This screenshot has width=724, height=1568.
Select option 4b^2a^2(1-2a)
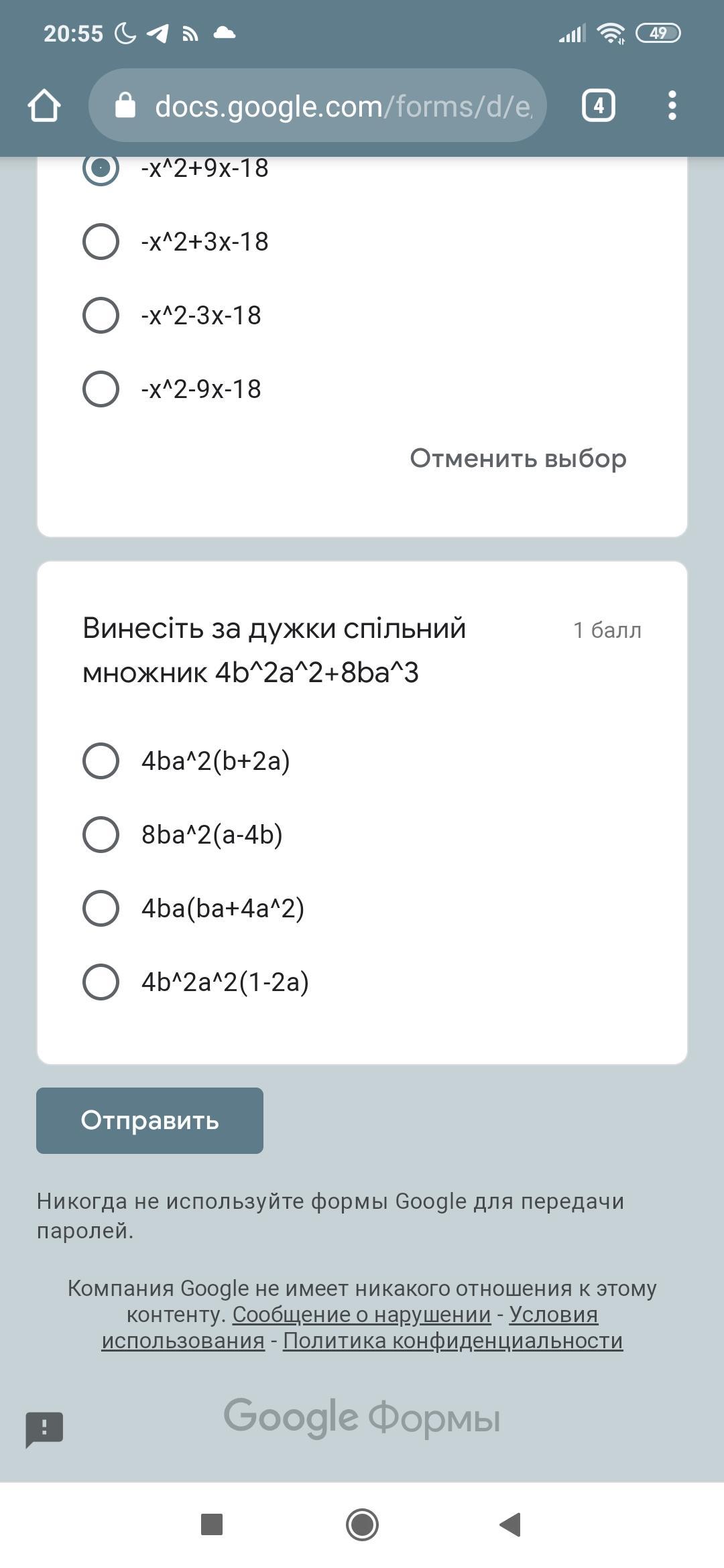pyautogui.click(x=101, y=982)
